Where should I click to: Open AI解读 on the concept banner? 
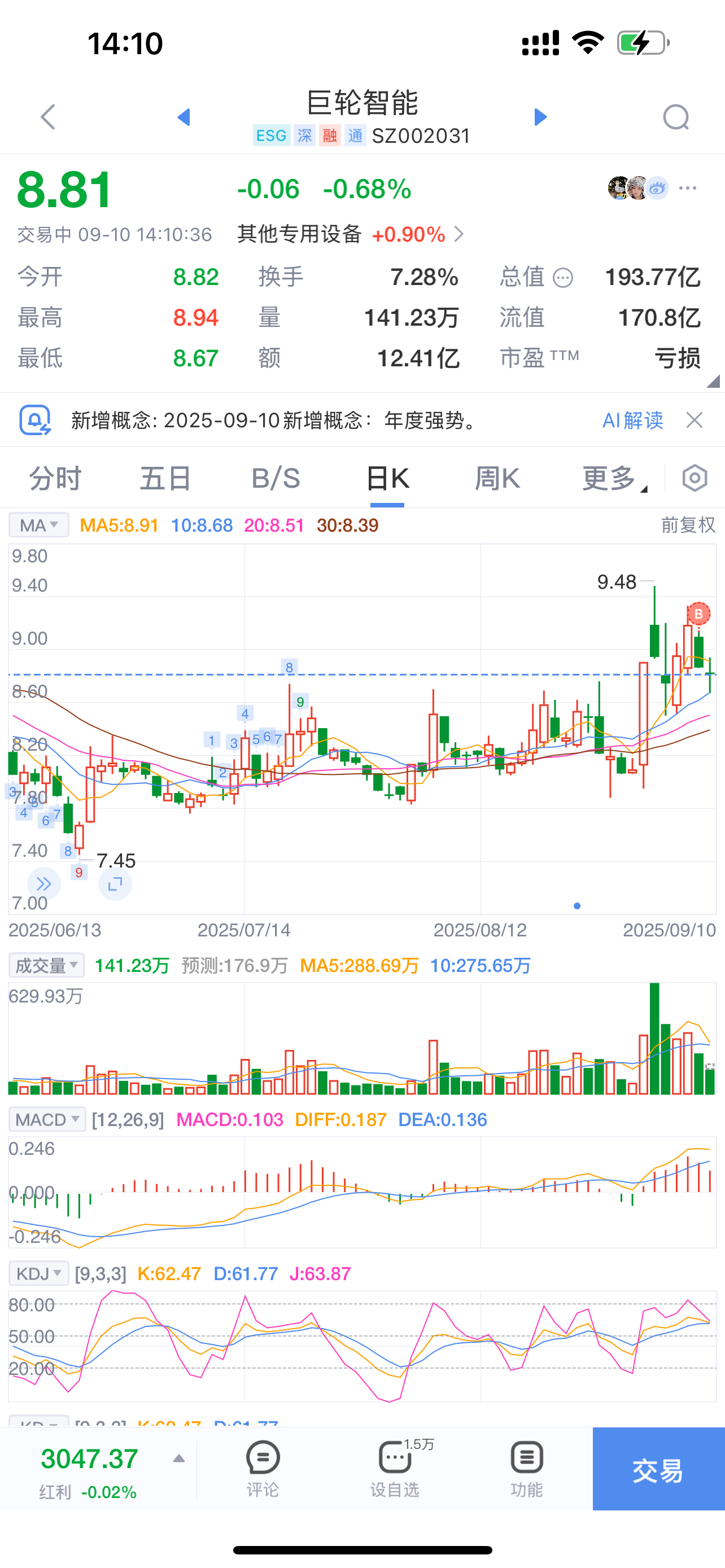tap(632, 420)
